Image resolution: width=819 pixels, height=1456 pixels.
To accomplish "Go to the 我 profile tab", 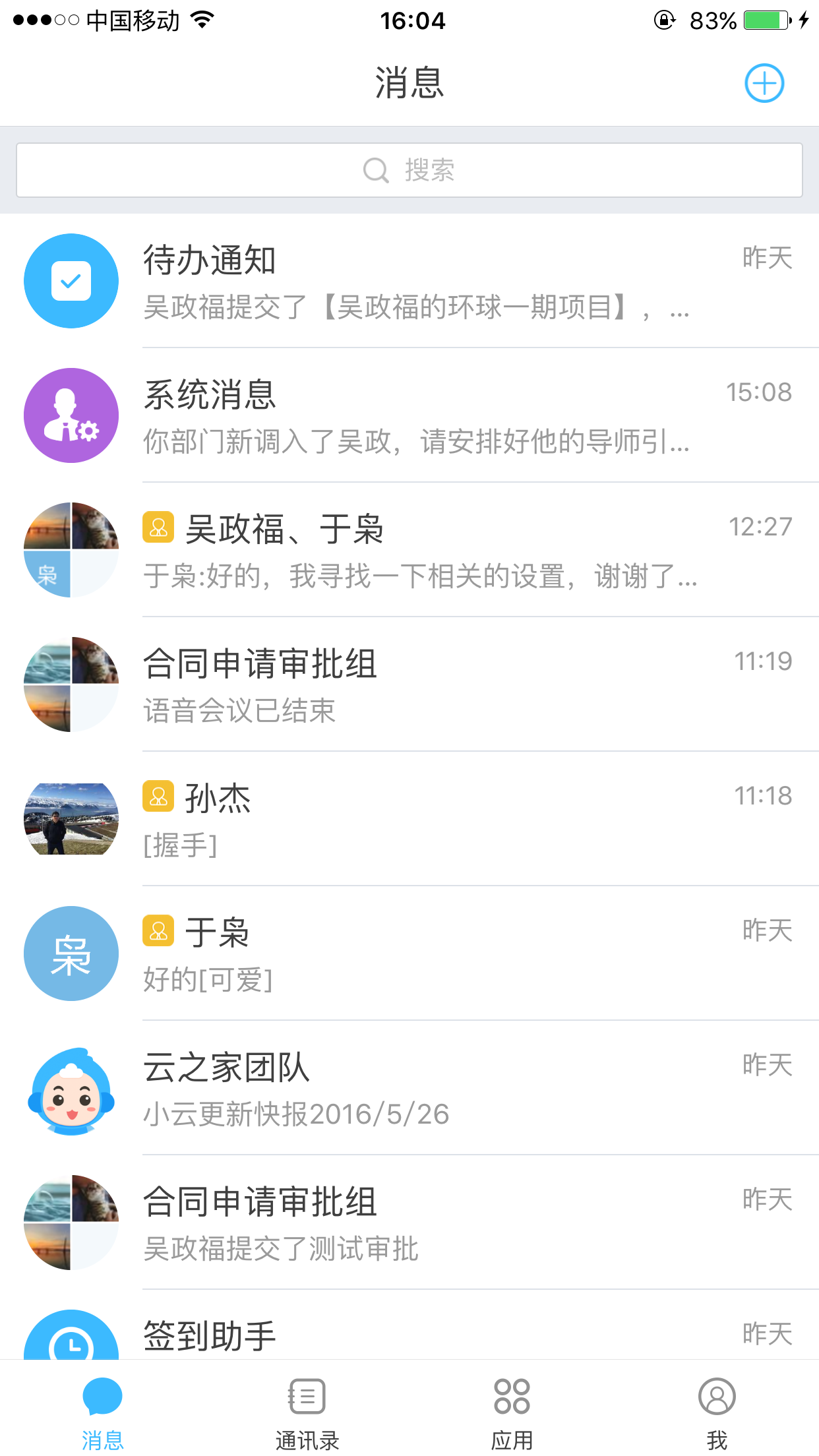I will pos(717,1412).
